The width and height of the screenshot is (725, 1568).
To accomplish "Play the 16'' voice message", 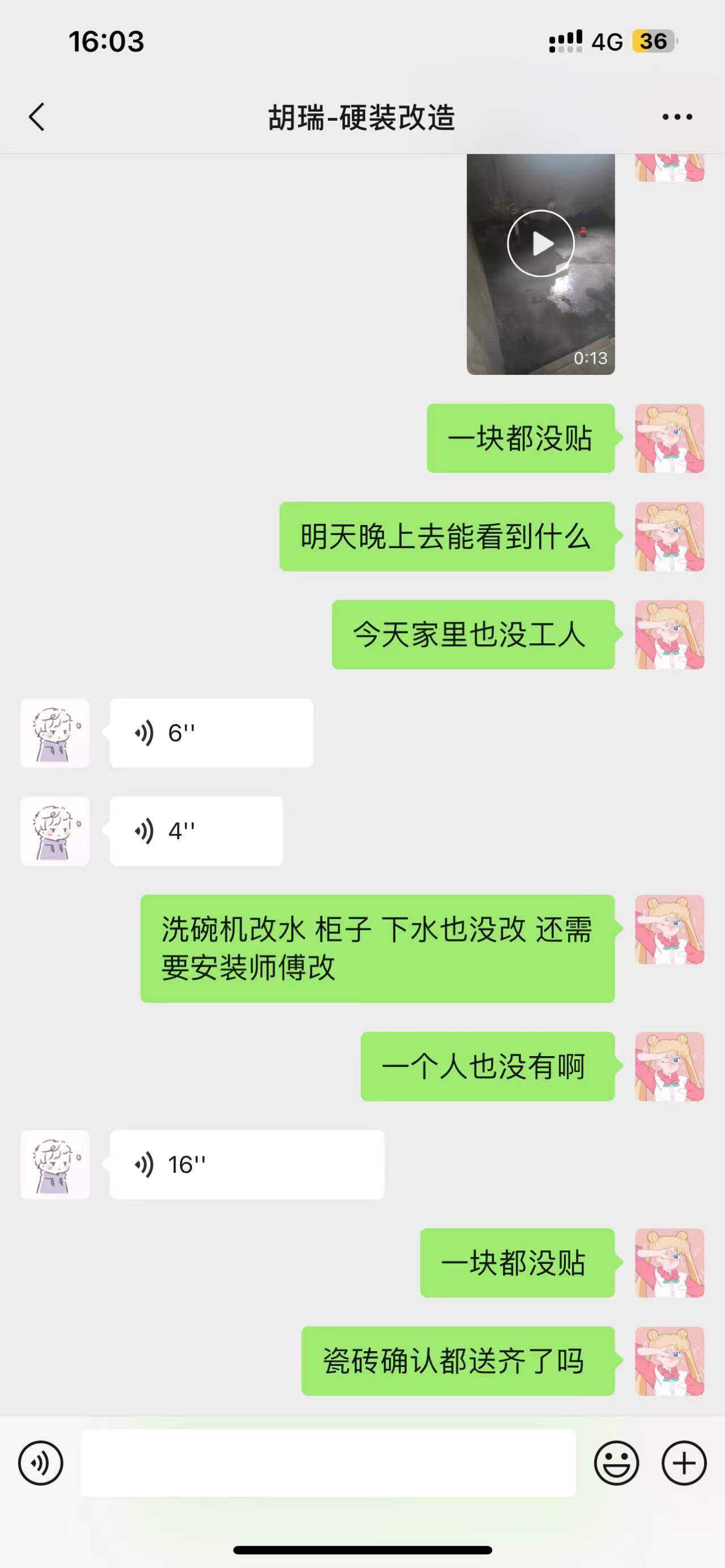I will pos(246,1164).
